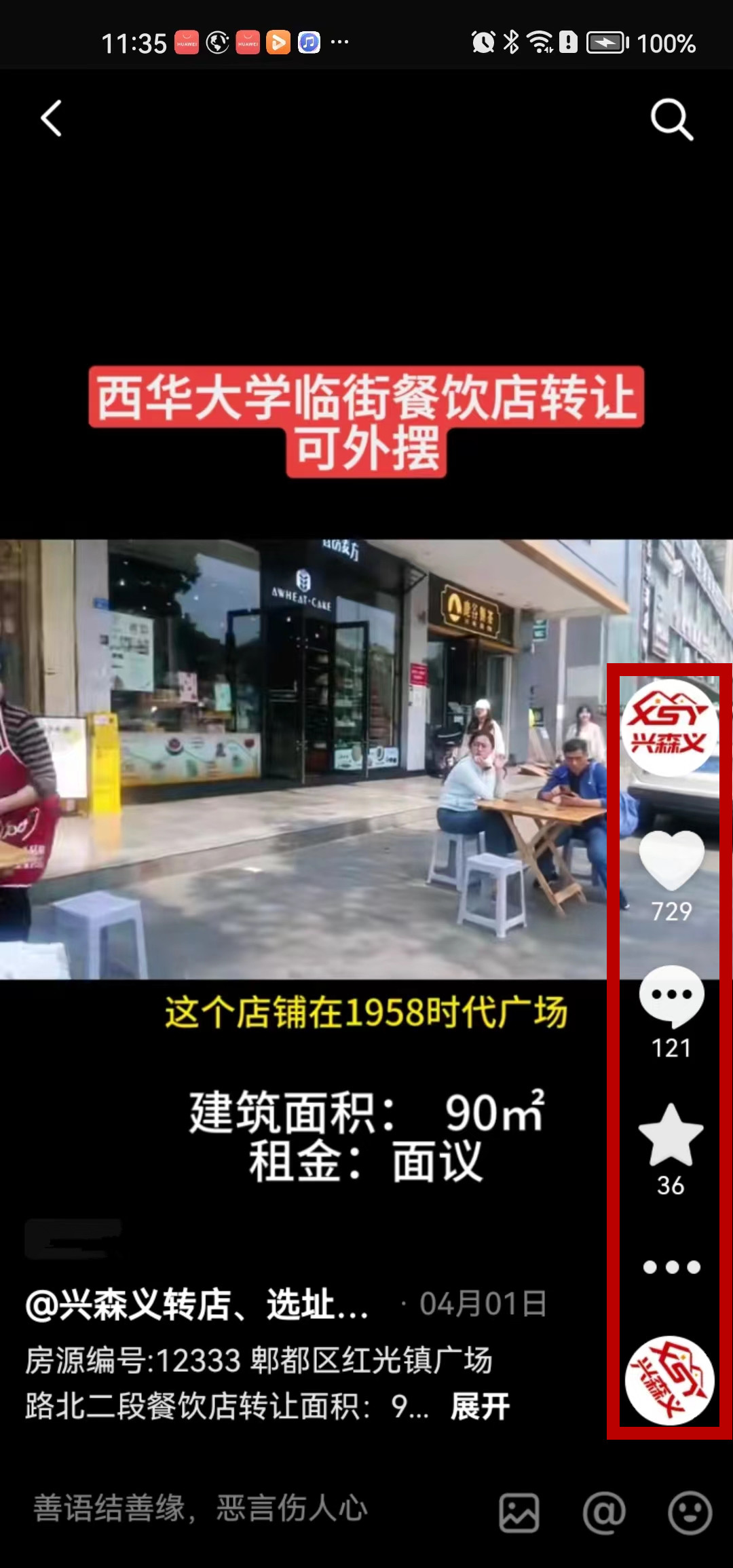Screen dimensions: 733x1568
Task: Go back with the top-left arrow
Action: tap(52, 119)
